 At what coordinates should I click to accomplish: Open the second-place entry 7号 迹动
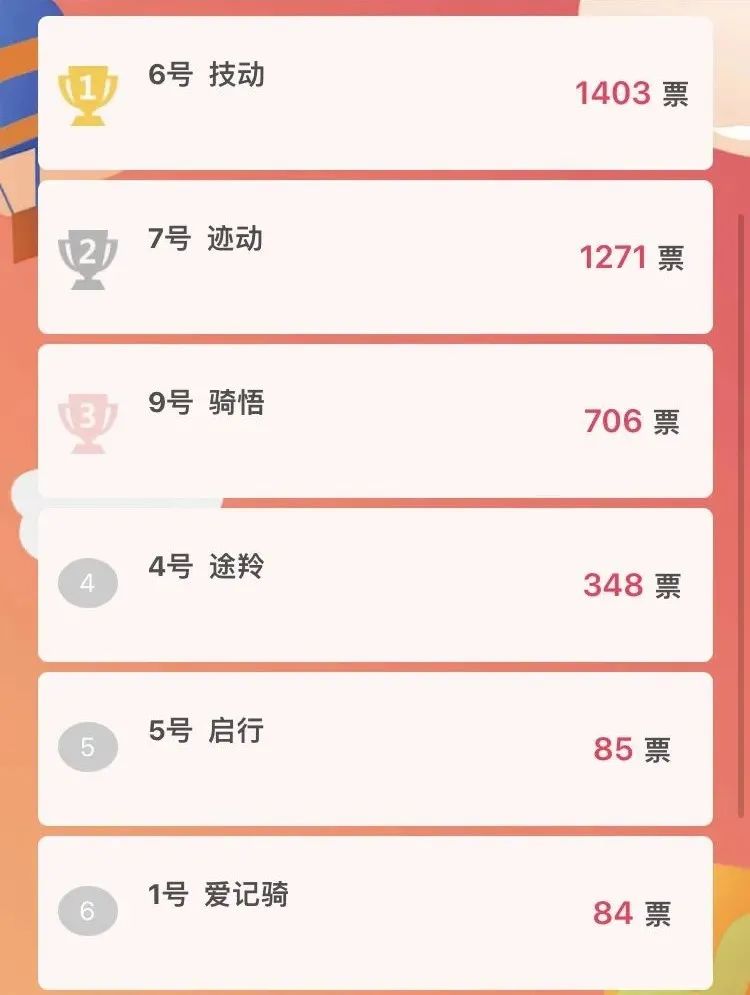375,257
